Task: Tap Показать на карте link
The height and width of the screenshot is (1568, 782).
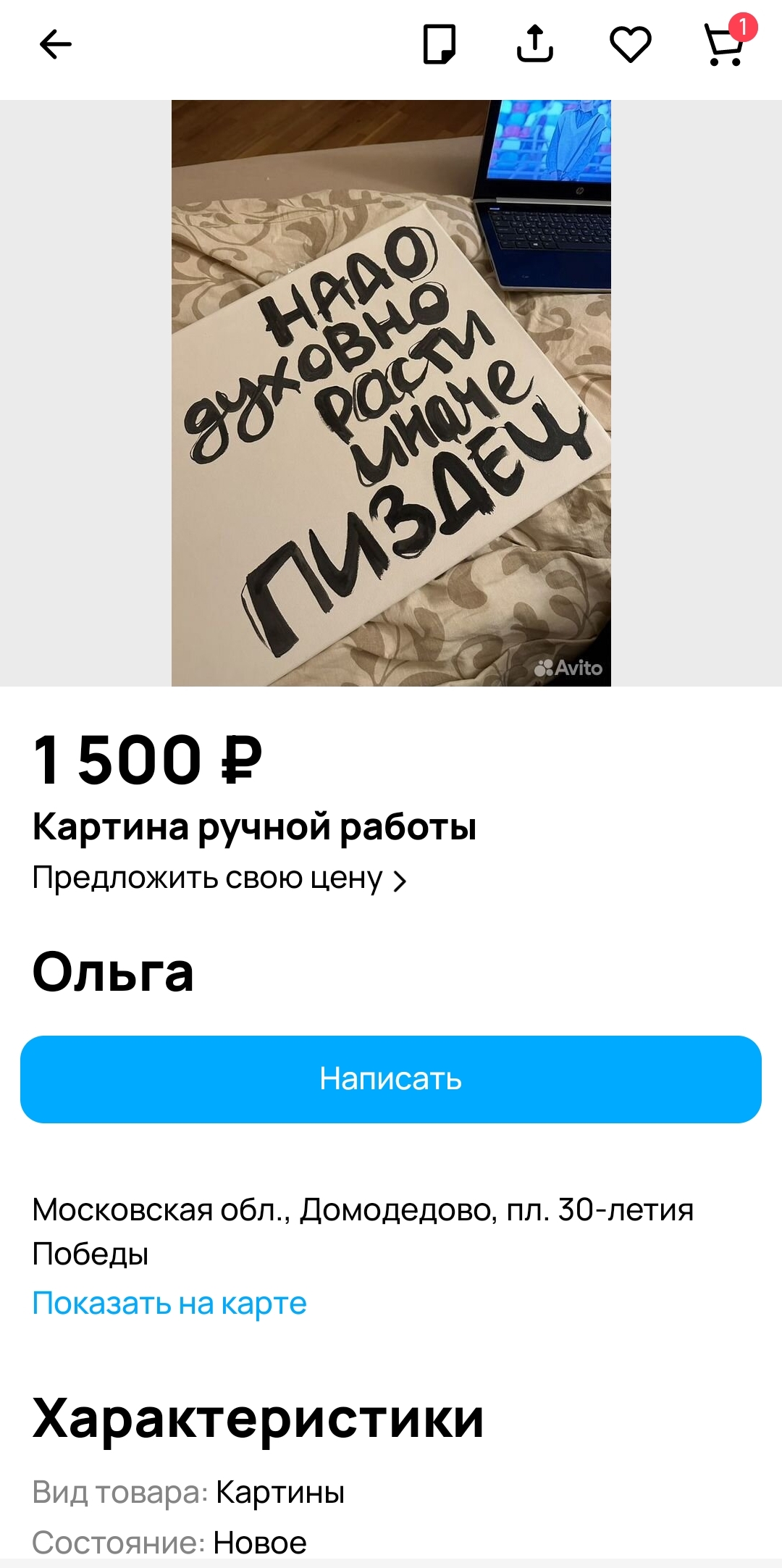Action: [169, 1303]
